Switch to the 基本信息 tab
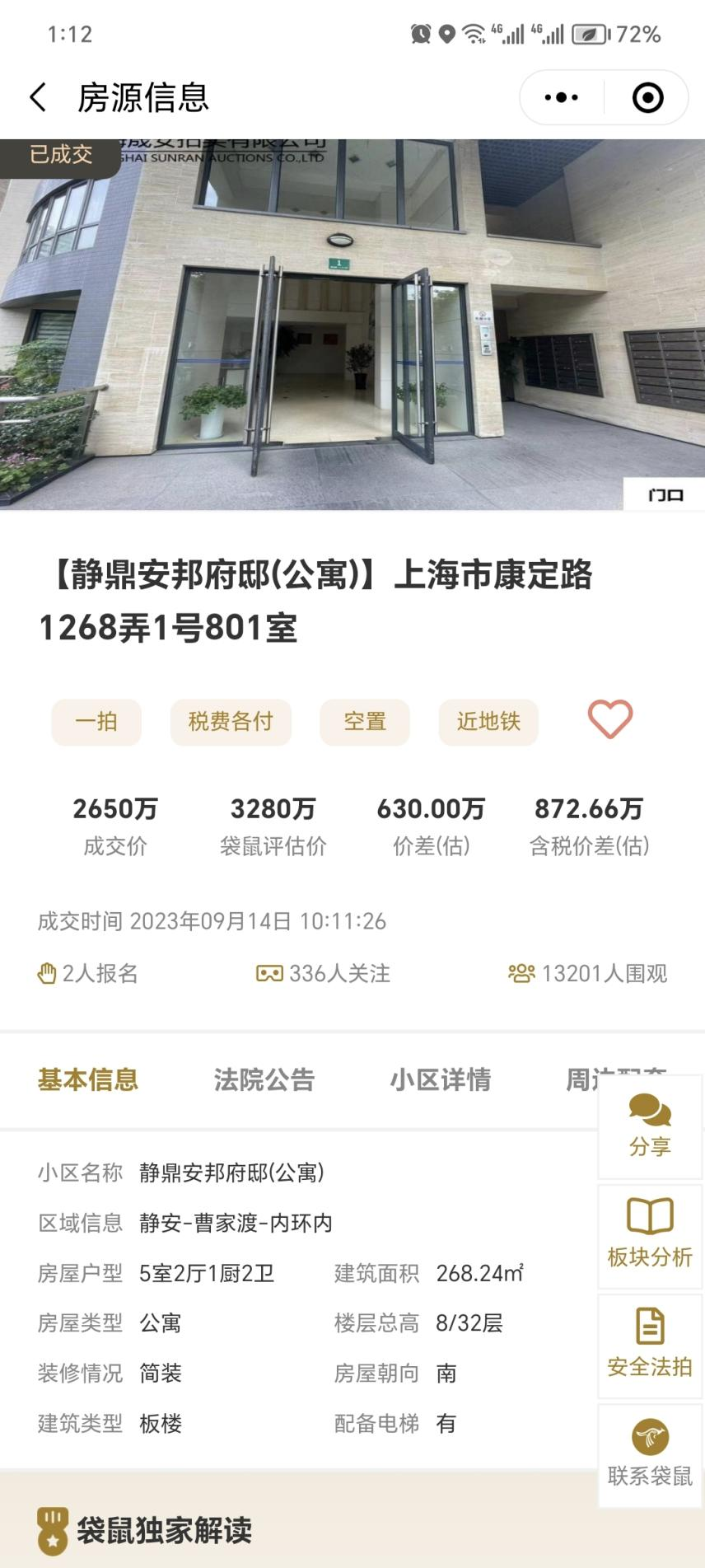 (88, 1079)
